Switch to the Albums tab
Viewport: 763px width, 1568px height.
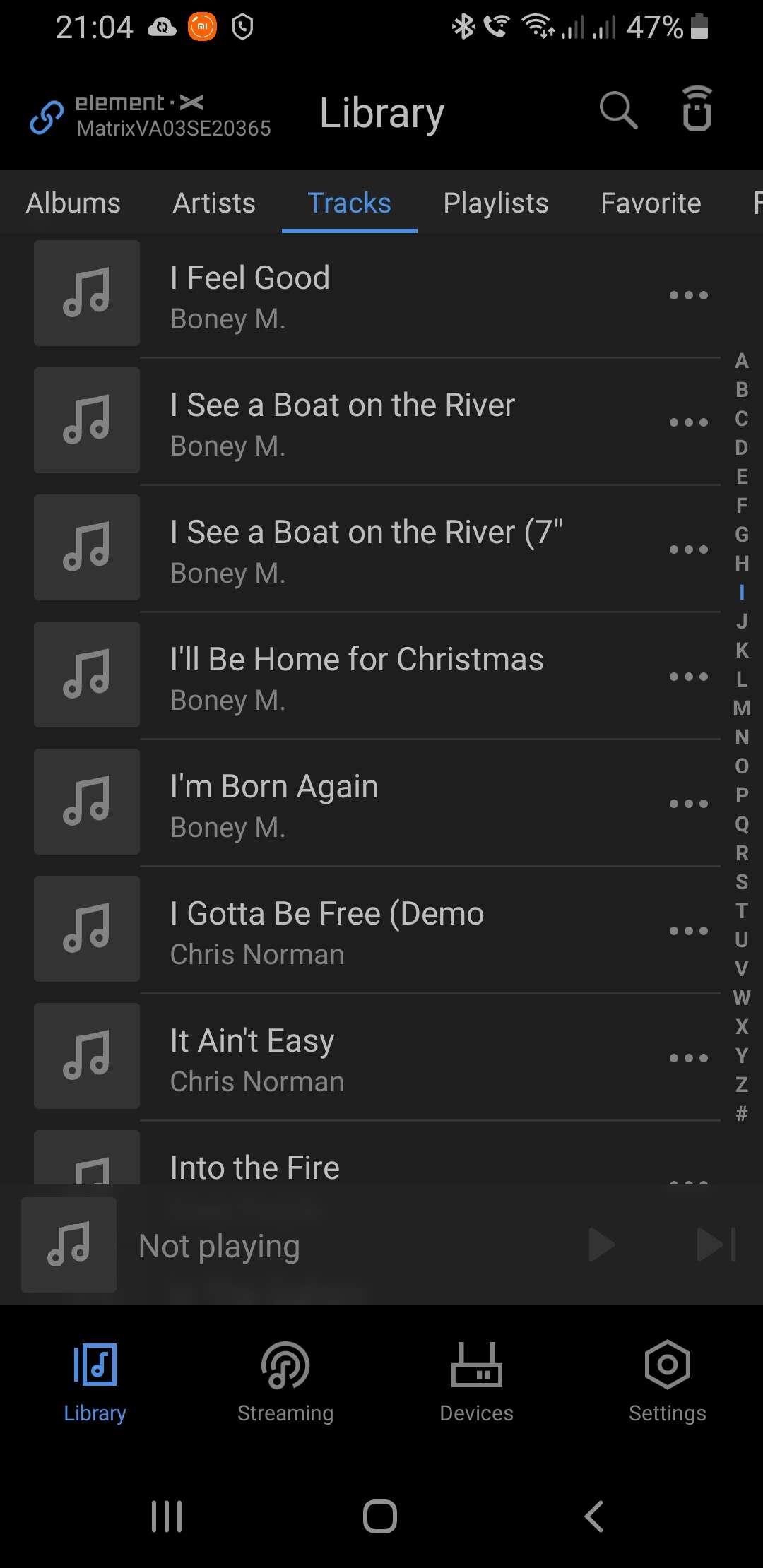click(x=73, y=203)
